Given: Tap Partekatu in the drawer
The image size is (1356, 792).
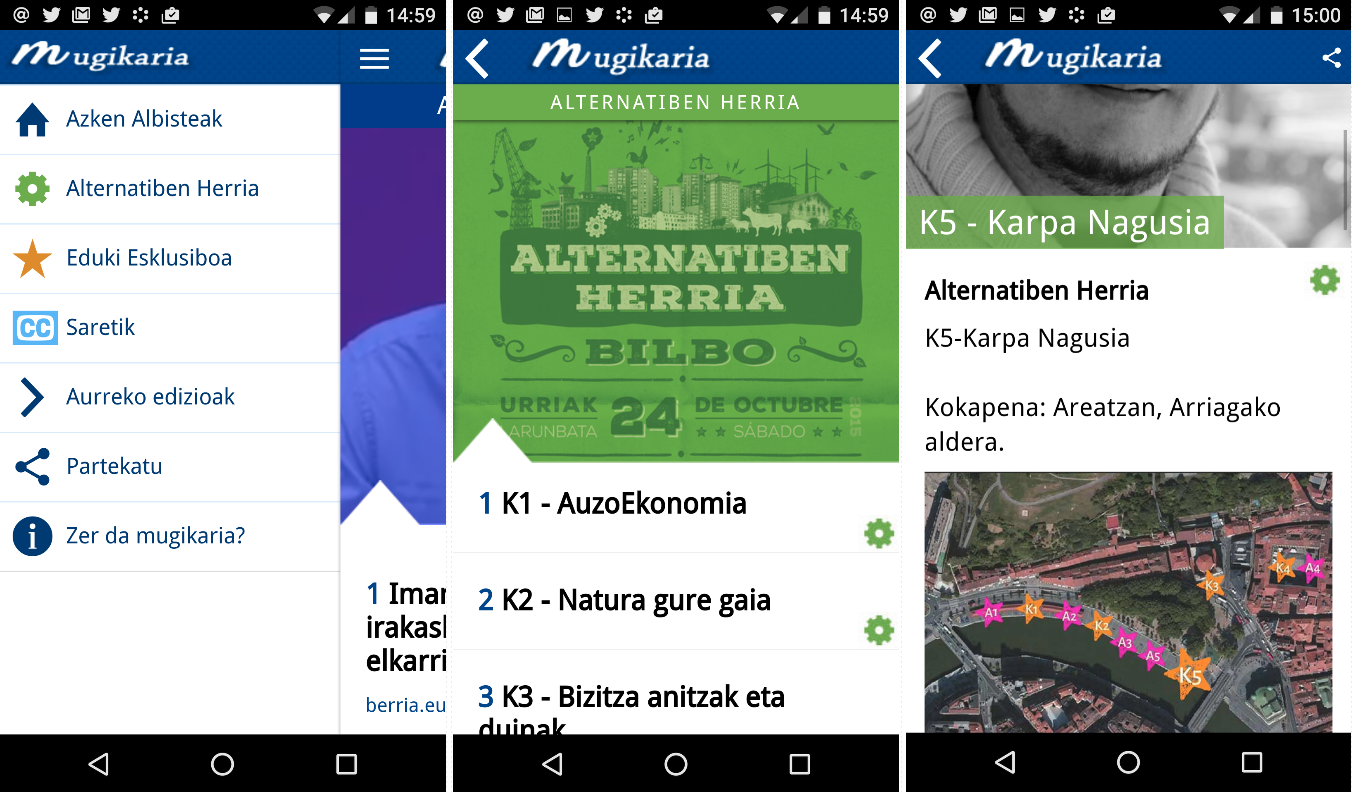Looking at the screenshot, I should [170, 467].
